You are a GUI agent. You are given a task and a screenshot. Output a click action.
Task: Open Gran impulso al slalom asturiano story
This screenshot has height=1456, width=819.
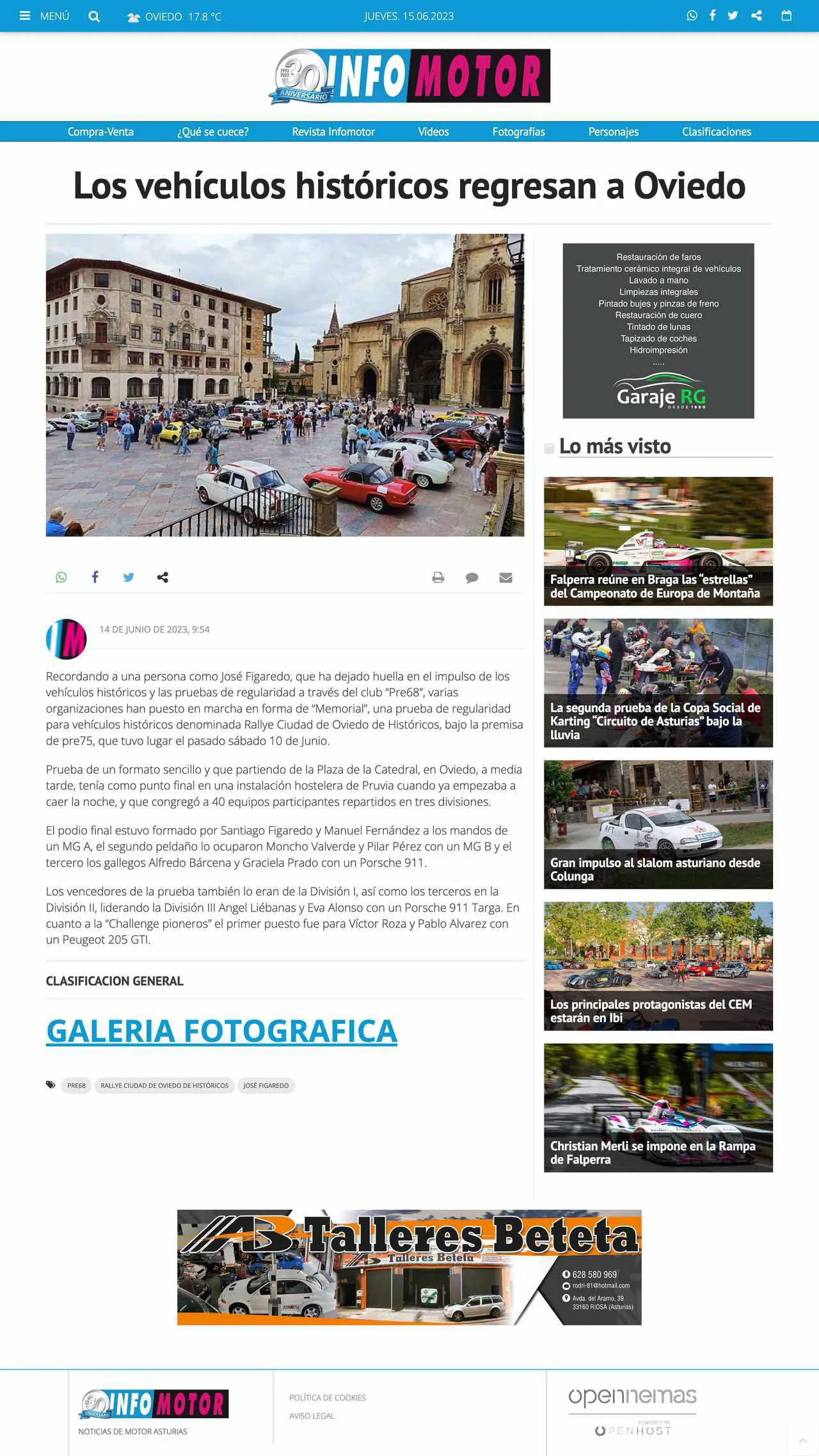pyautogui.click(x=658, y=825)
